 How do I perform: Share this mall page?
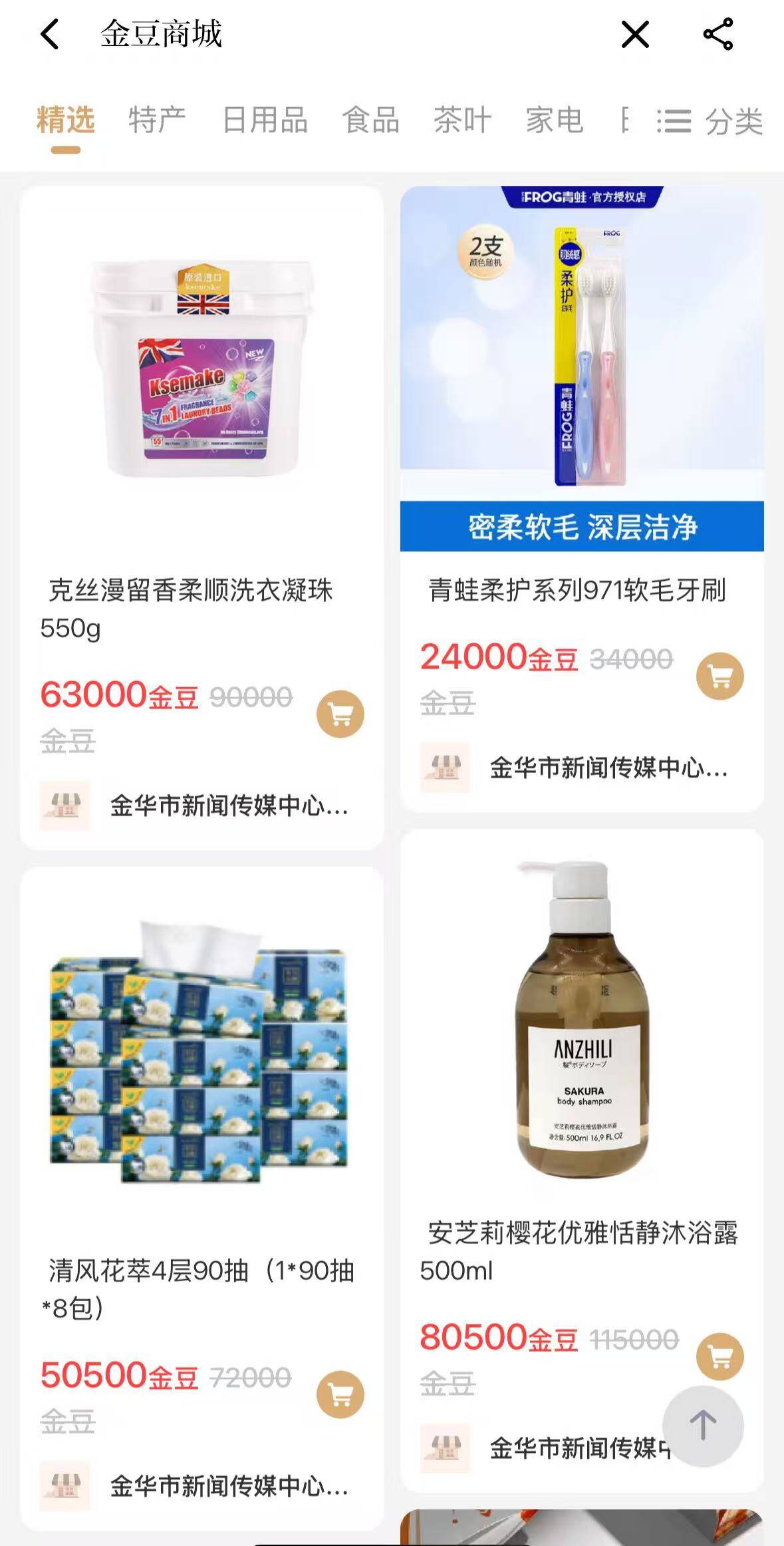pos(718,34)
